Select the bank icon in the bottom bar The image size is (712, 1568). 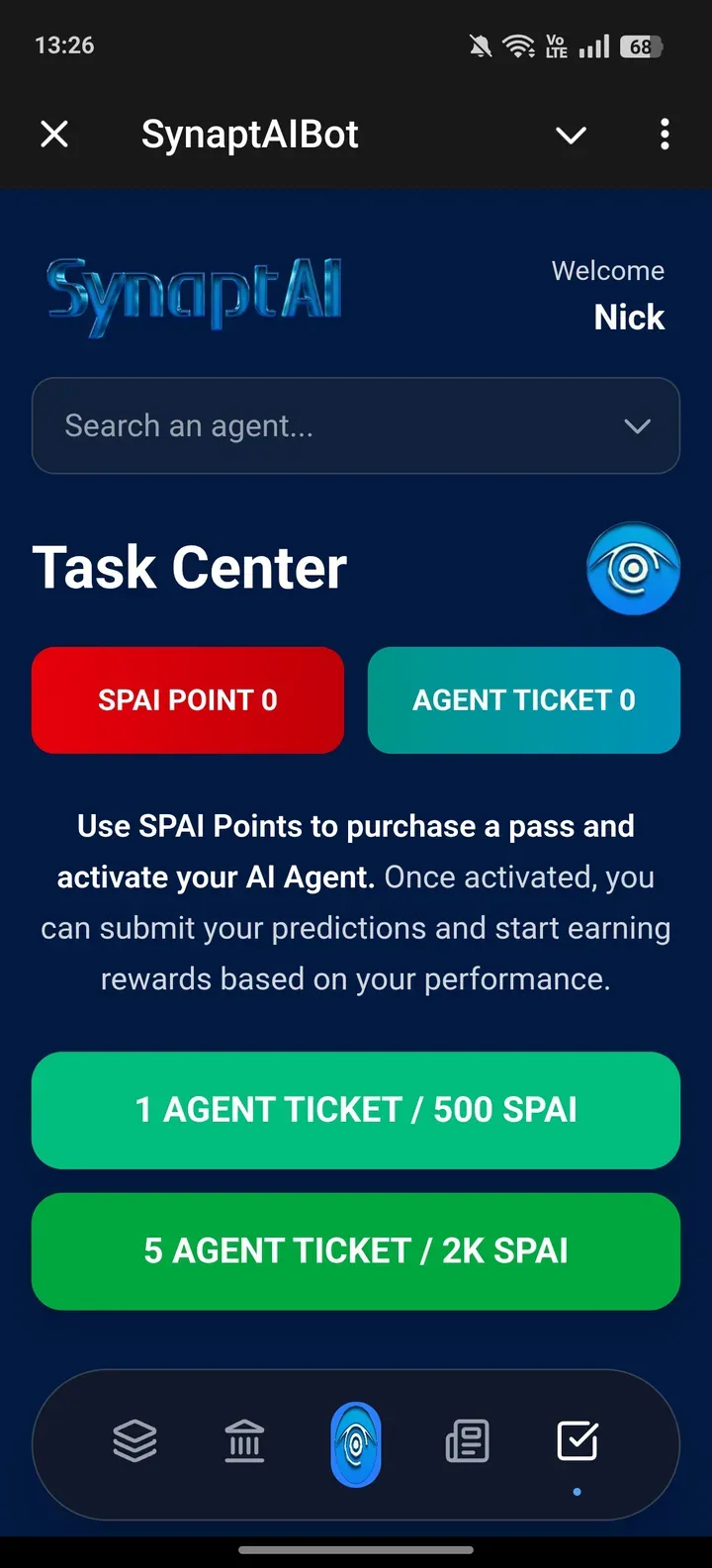(244, 1441)
